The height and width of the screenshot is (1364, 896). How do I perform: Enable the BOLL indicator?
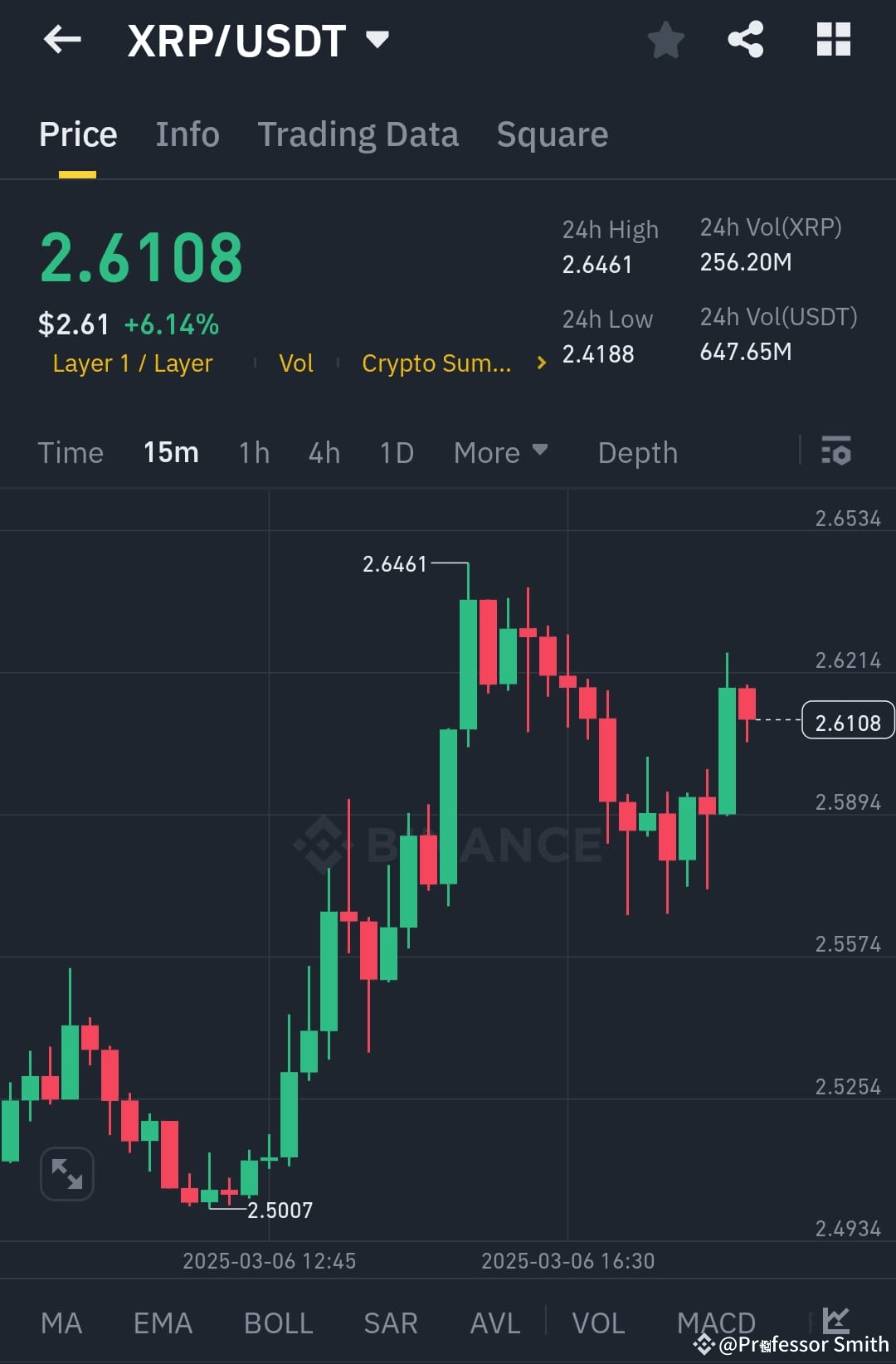click(278, 1323)
